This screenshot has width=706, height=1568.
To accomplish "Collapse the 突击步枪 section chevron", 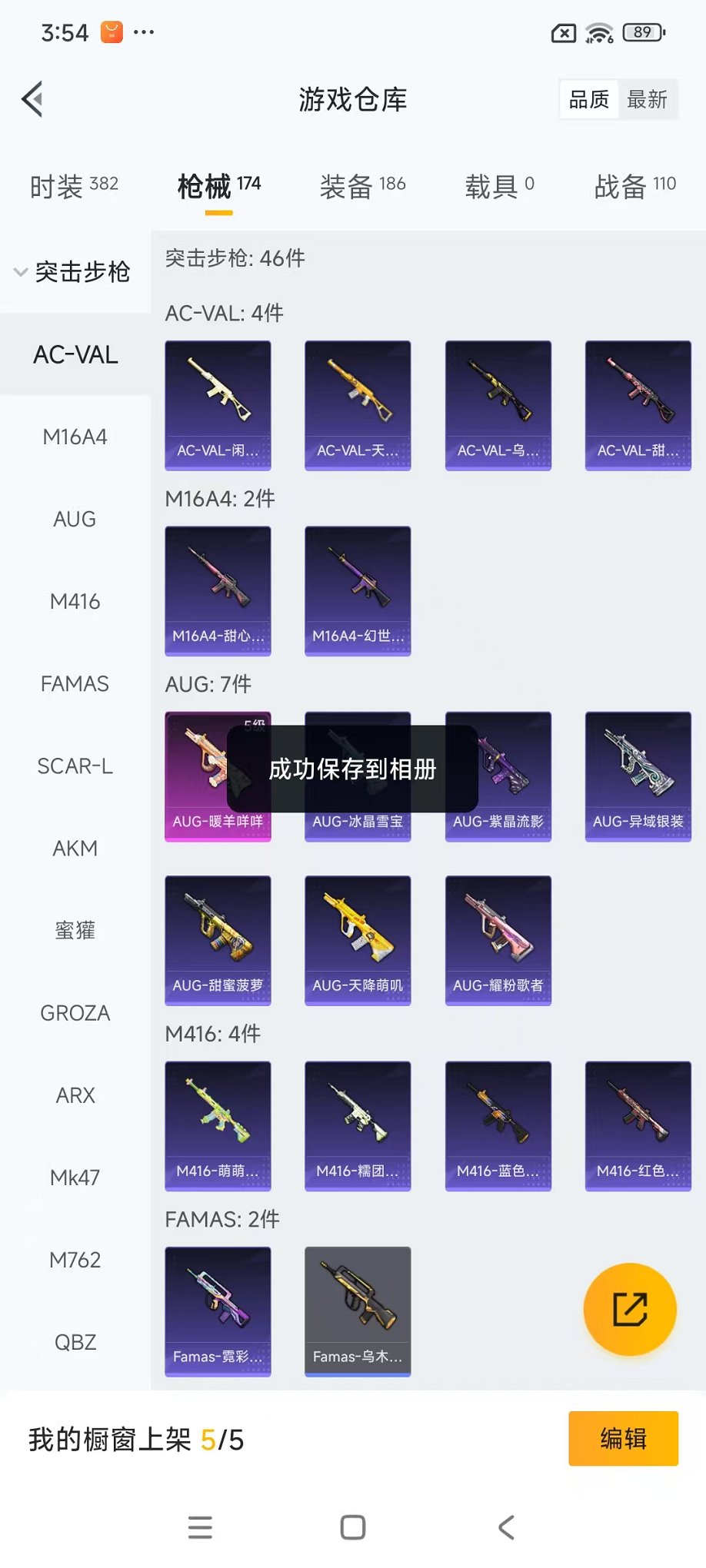I will pos(19,272).
